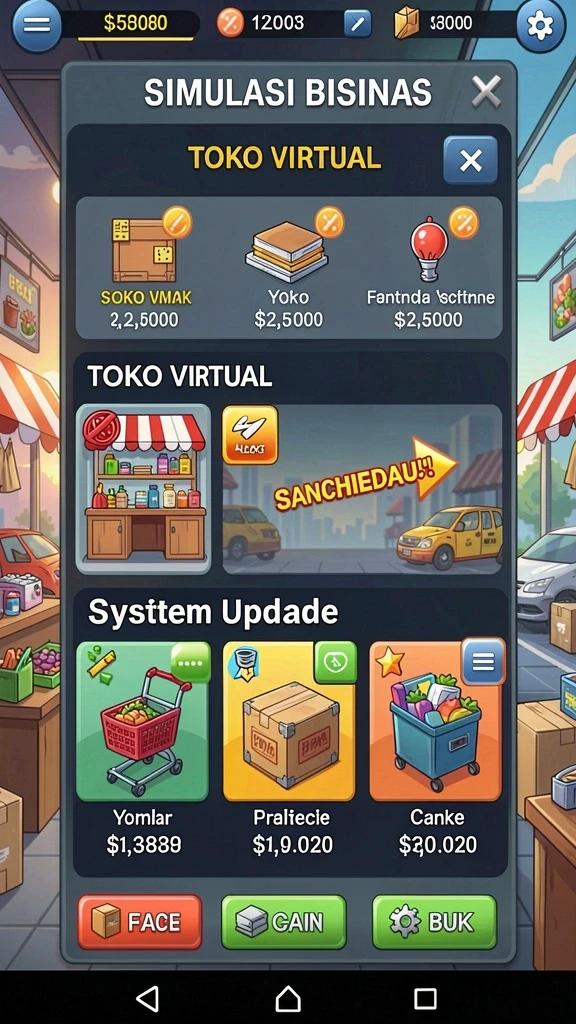
Task: Go back with the system back button
Action: [148, 999]
